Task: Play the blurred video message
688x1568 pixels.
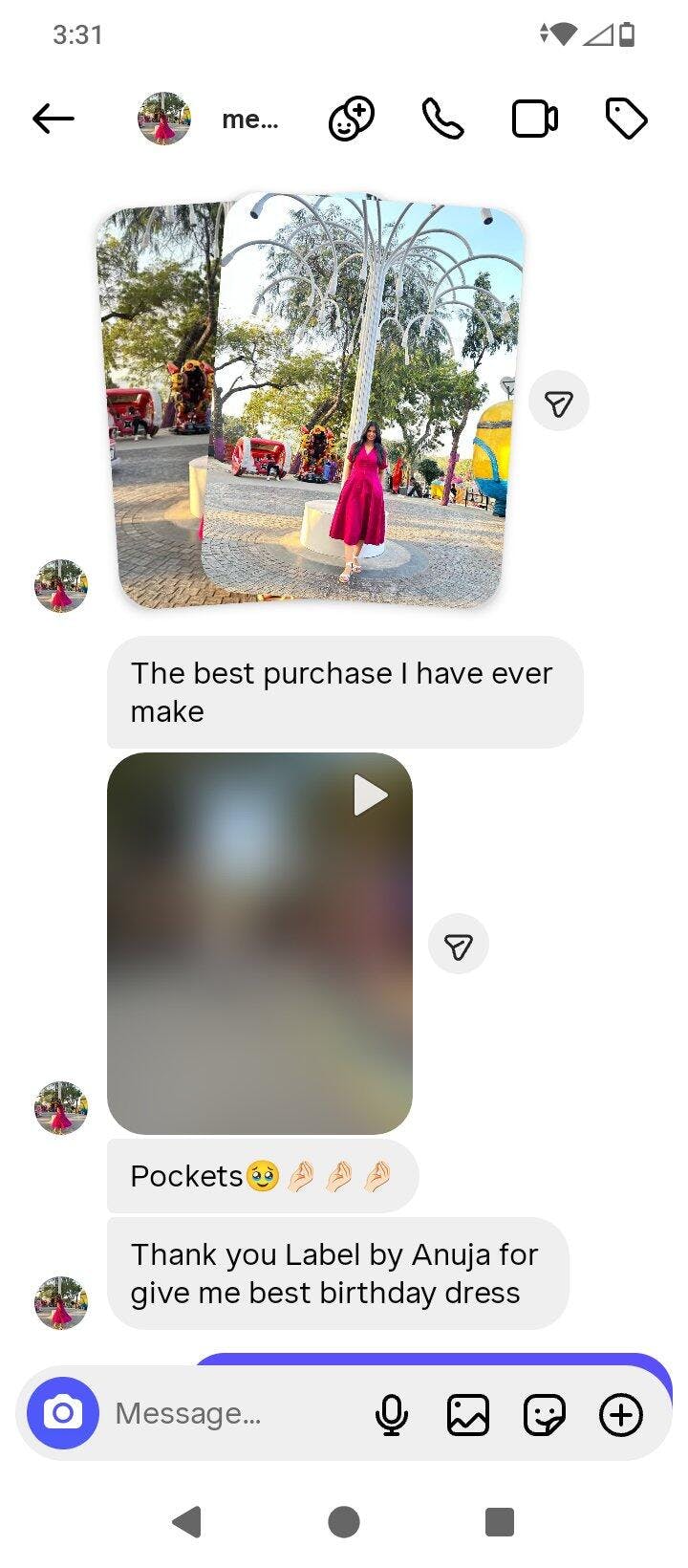Action: coord(260,943)
